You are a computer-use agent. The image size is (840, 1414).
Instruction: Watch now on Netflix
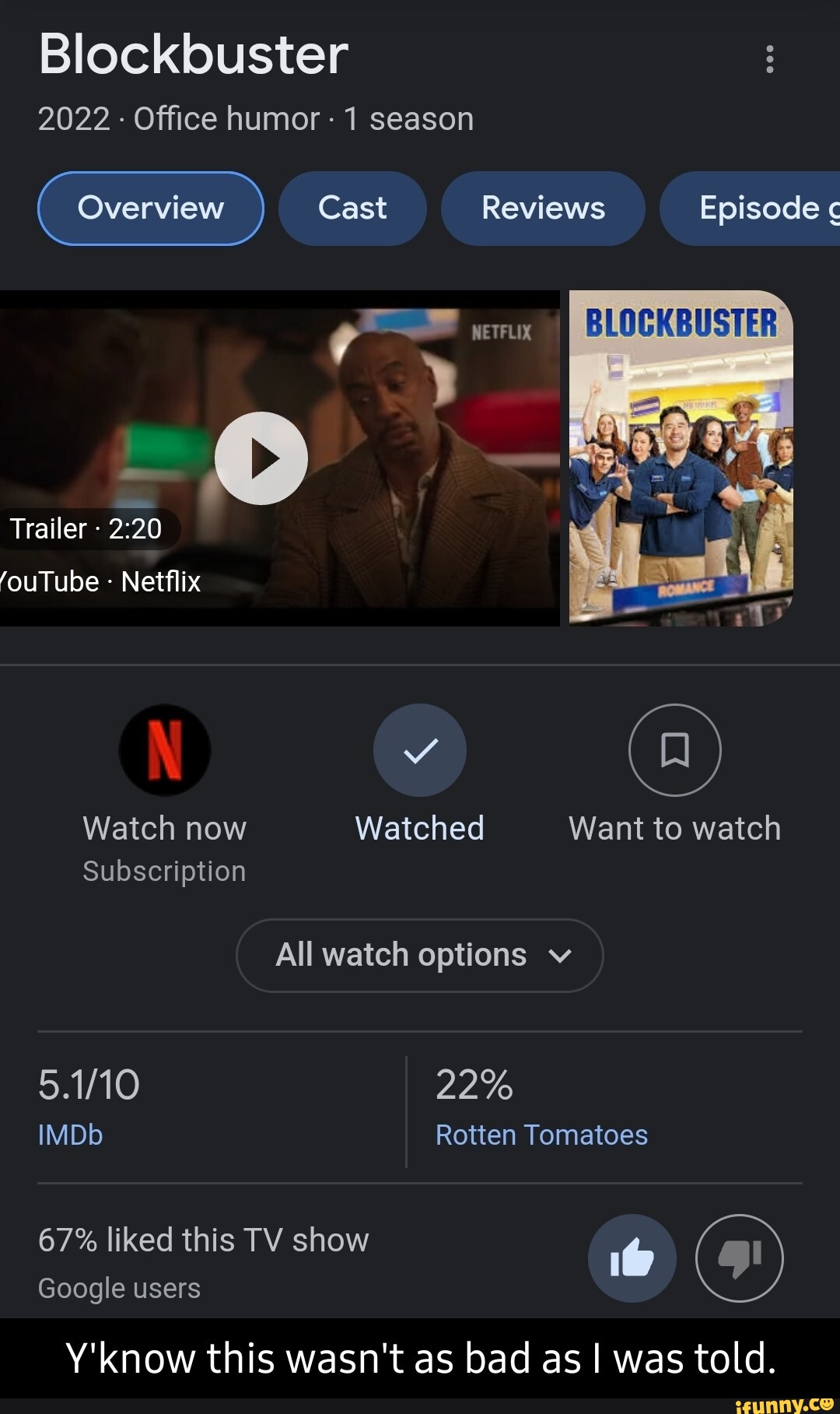(165, 750)
